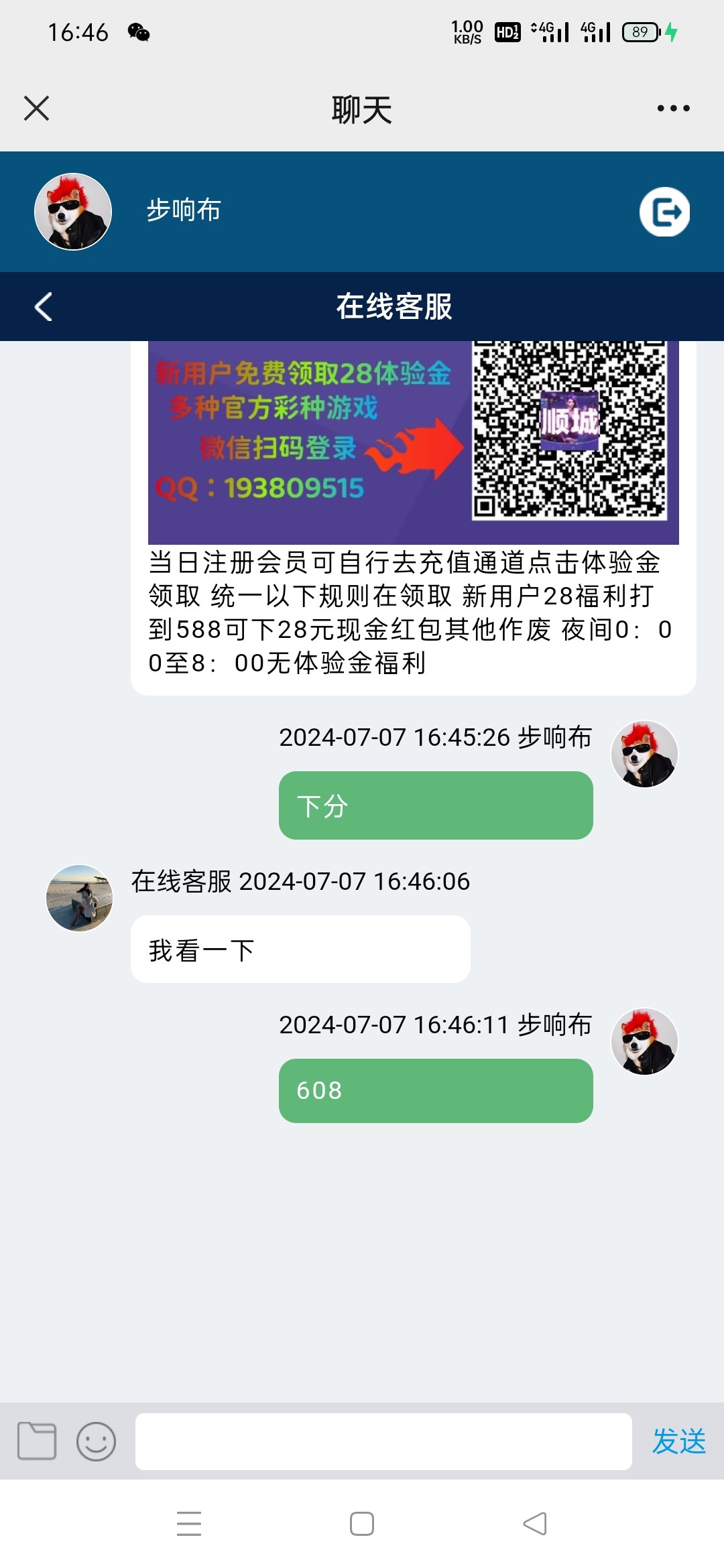The image size is (724, 1568).
Task: Close the chat page with the X
Action: point(36,108)
